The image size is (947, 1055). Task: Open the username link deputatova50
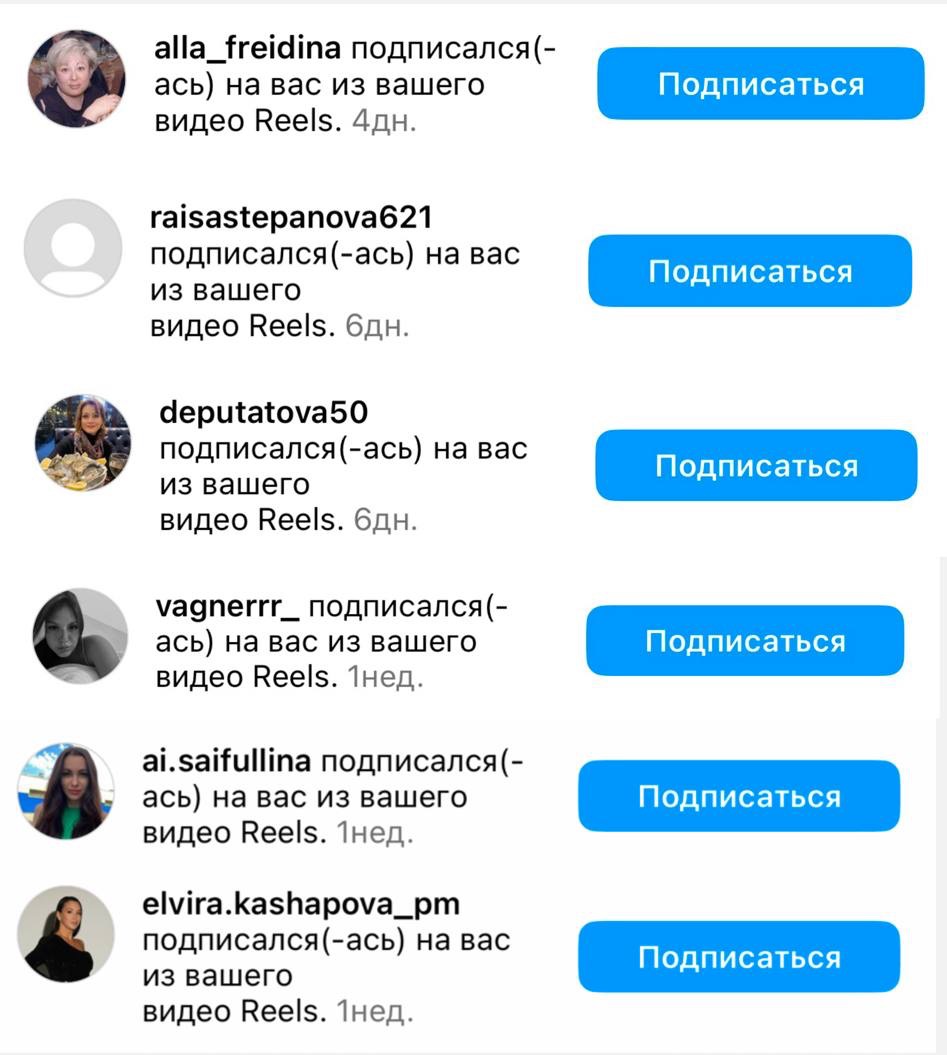point(264,412)
